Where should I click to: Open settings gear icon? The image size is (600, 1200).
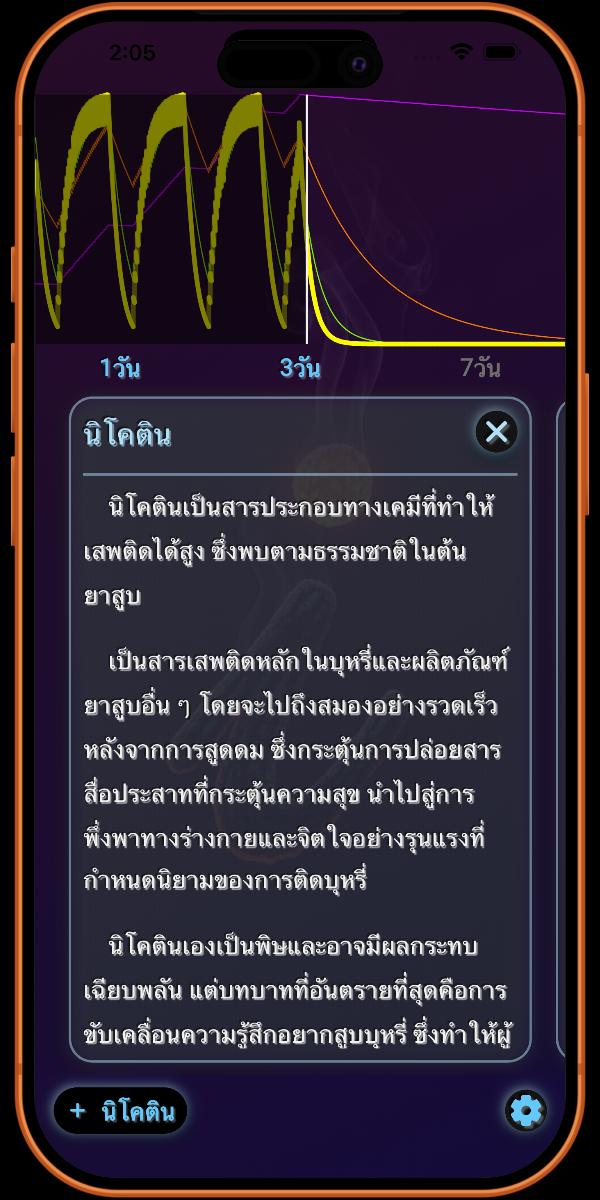pyautogui.click(x=525, y=1110)
